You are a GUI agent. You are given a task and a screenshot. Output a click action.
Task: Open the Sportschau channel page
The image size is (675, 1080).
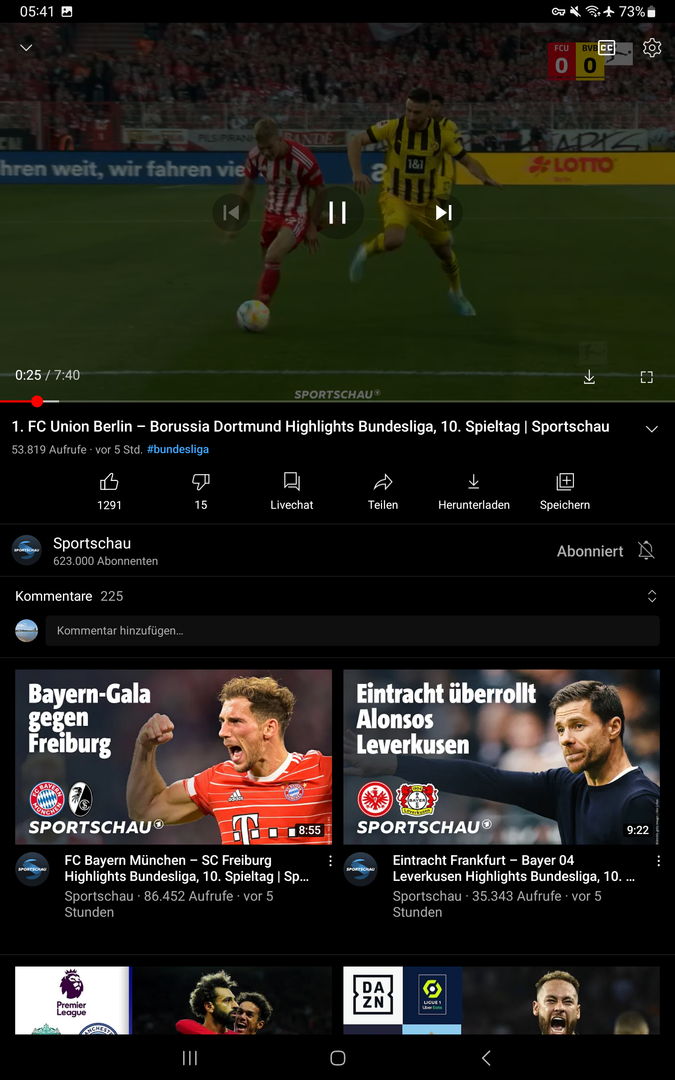point(90,550)
